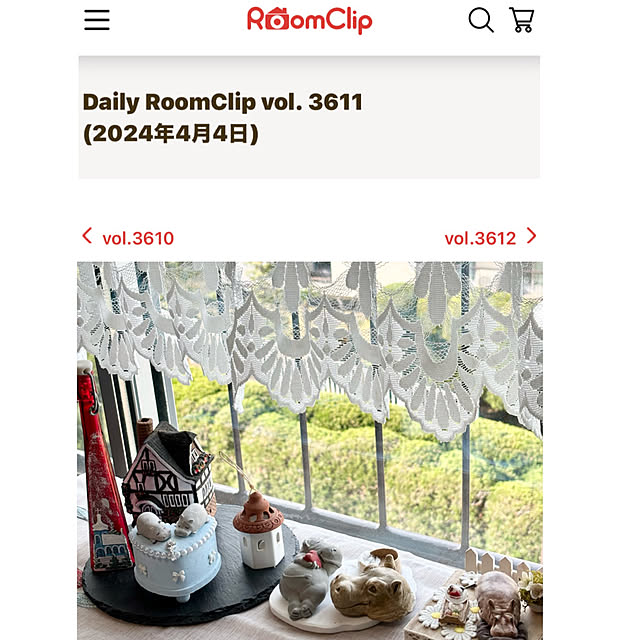Image resolution: width=640 pixels, height=640 pixels.
Task: Go to previous issue vol.3610
Action: point(128,238)
